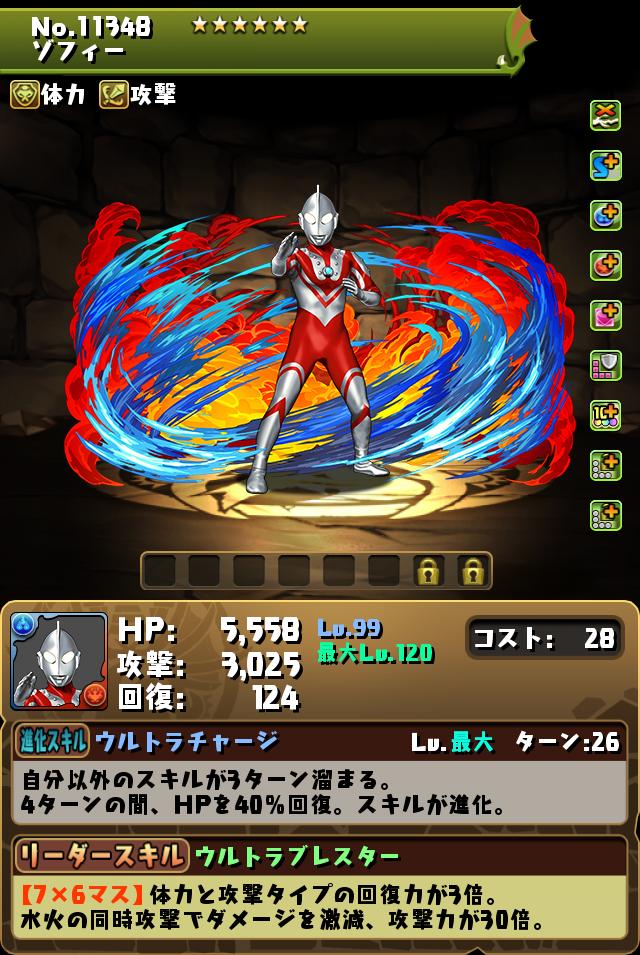
Task: Tap the fire orb enhance awakening icon
Action: coord(606,265)
